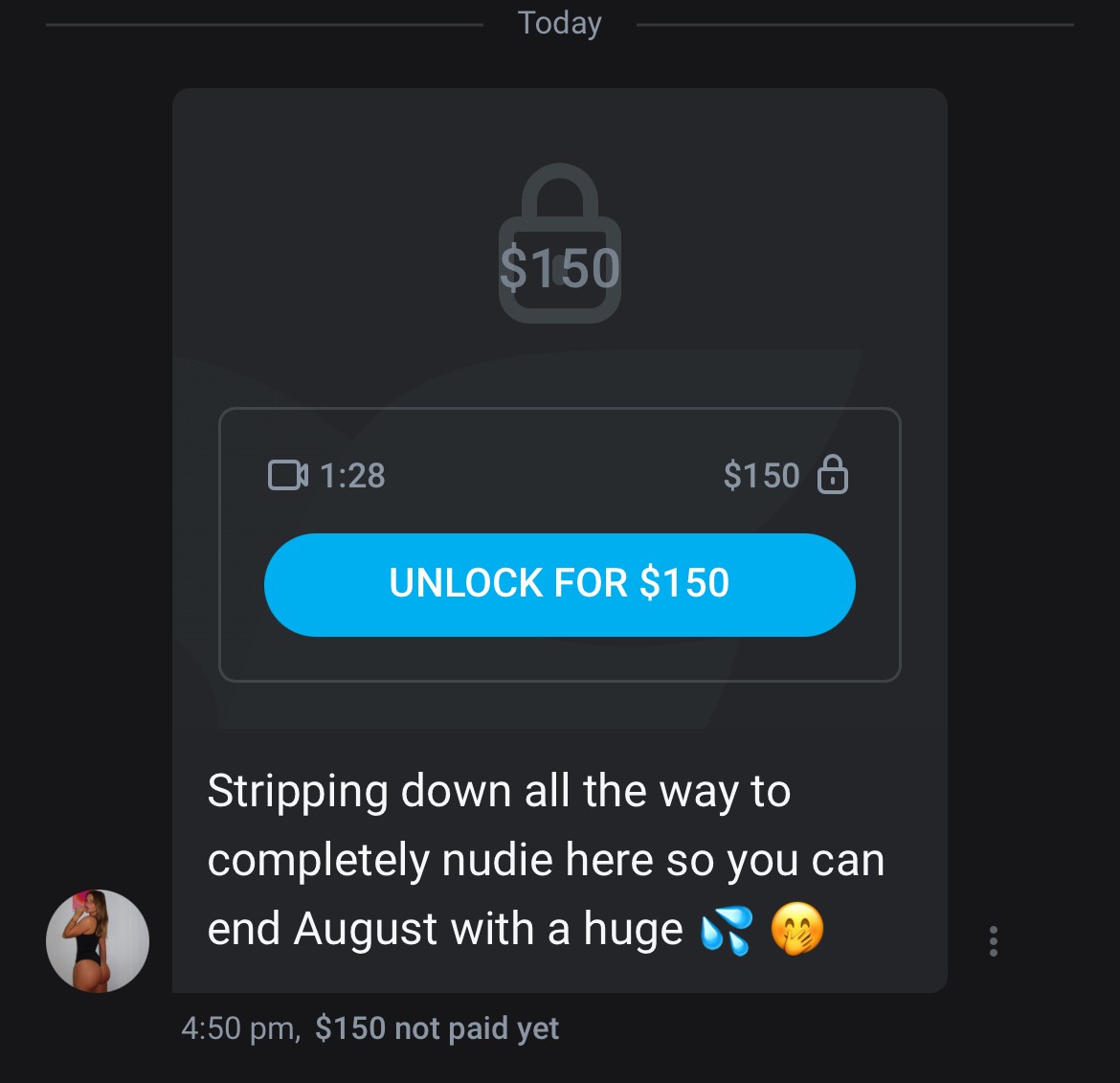Open the sender's profile picture

98,941
